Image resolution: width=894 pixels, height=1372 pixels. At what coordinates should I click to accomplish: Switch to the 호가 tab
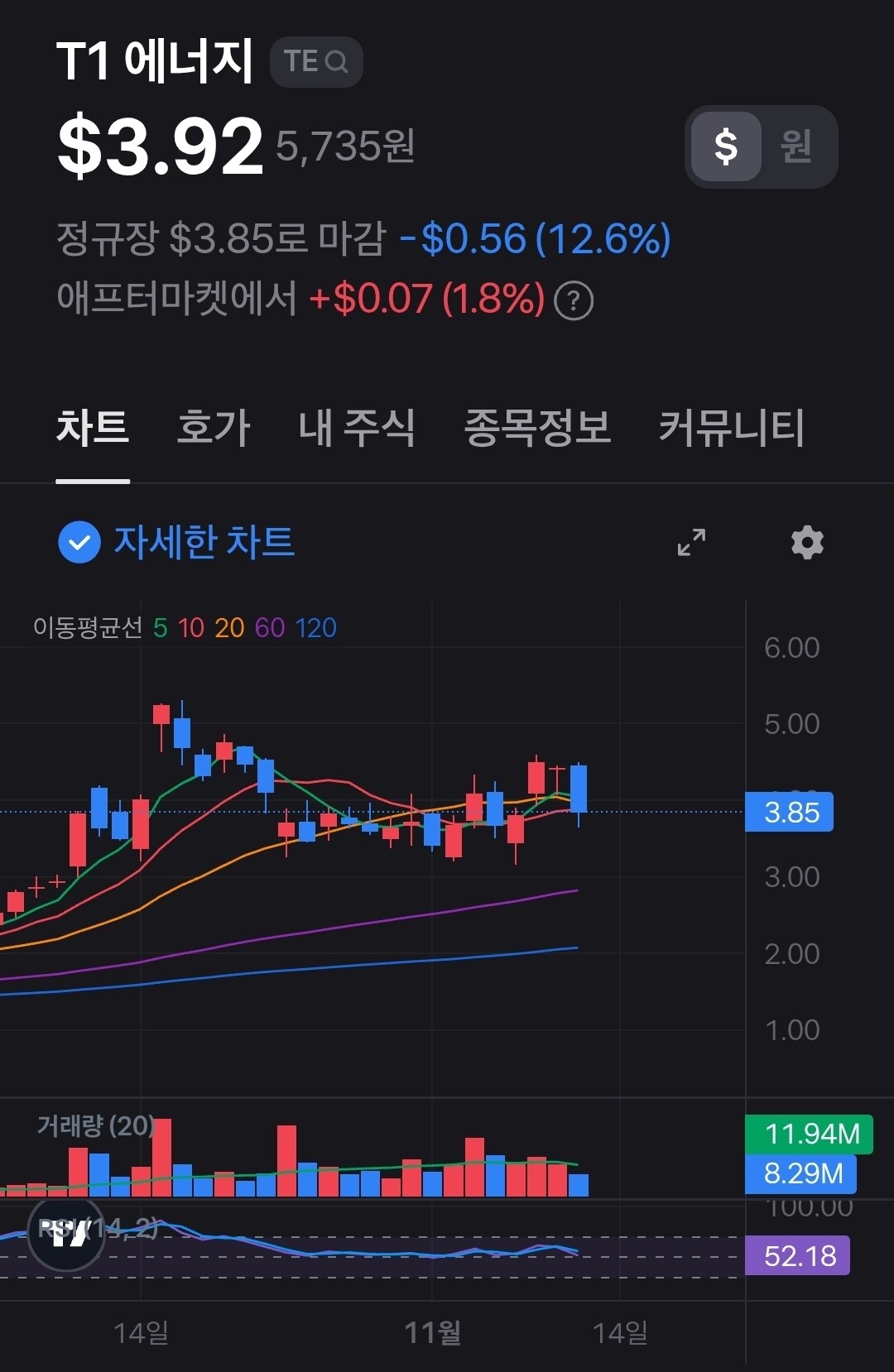point(214,428)
